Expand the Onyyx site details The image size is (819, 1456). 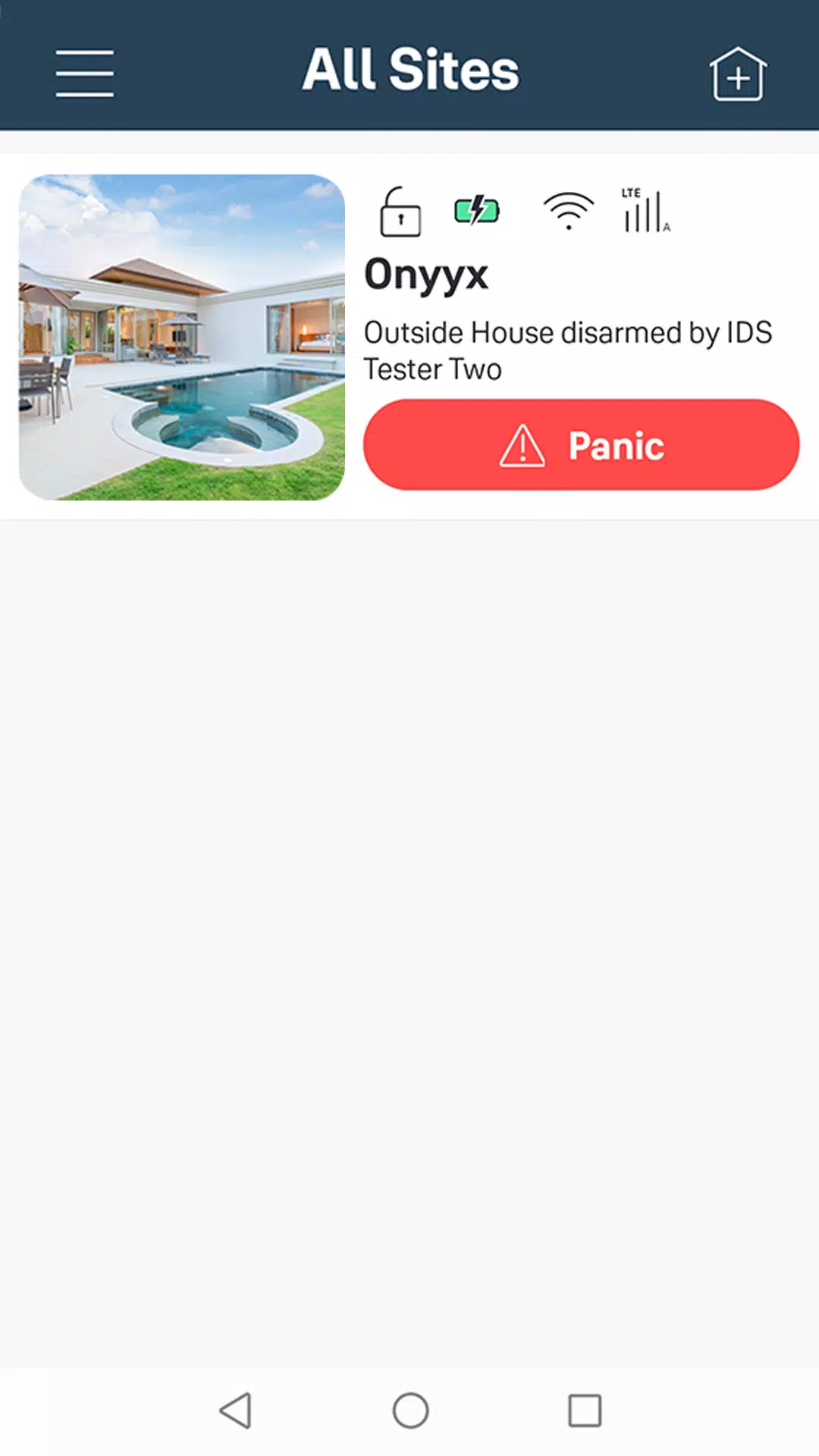coord(426,275)
